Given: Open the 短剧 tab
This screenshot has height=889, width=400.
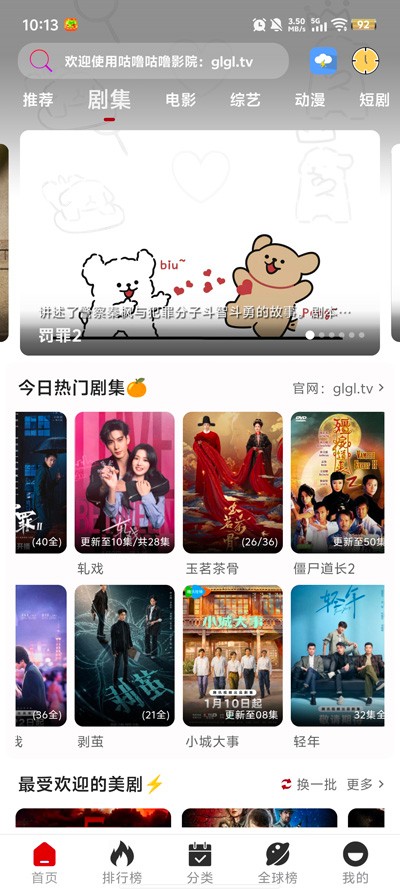Looking at the screenshot, I should (x=375, y=100).
